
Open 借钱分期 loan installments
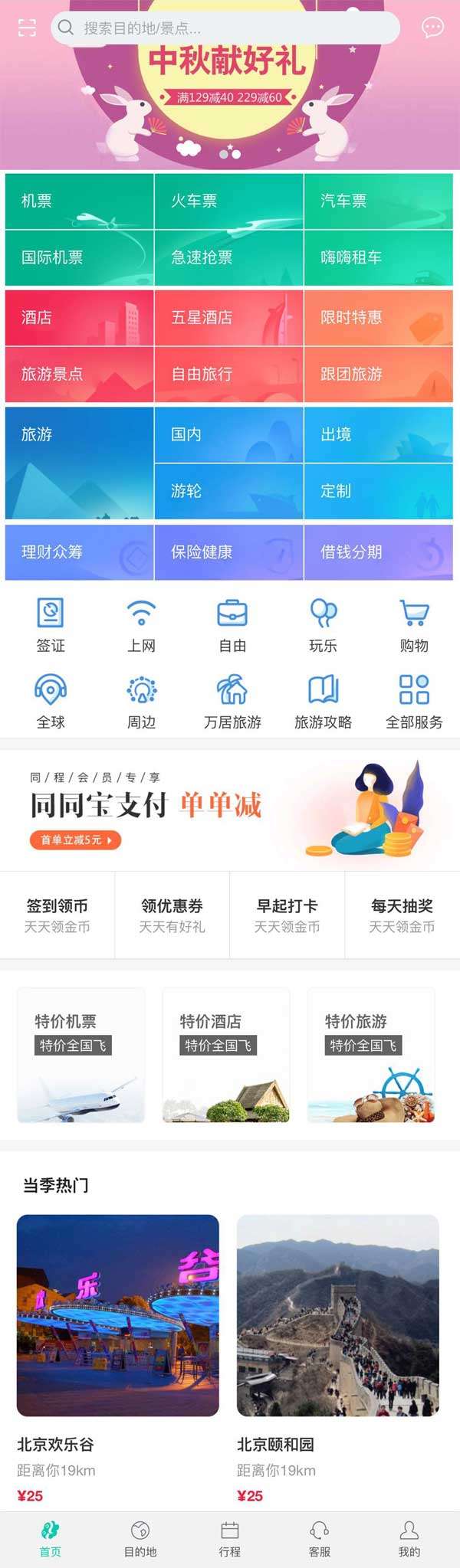[378, 552]
